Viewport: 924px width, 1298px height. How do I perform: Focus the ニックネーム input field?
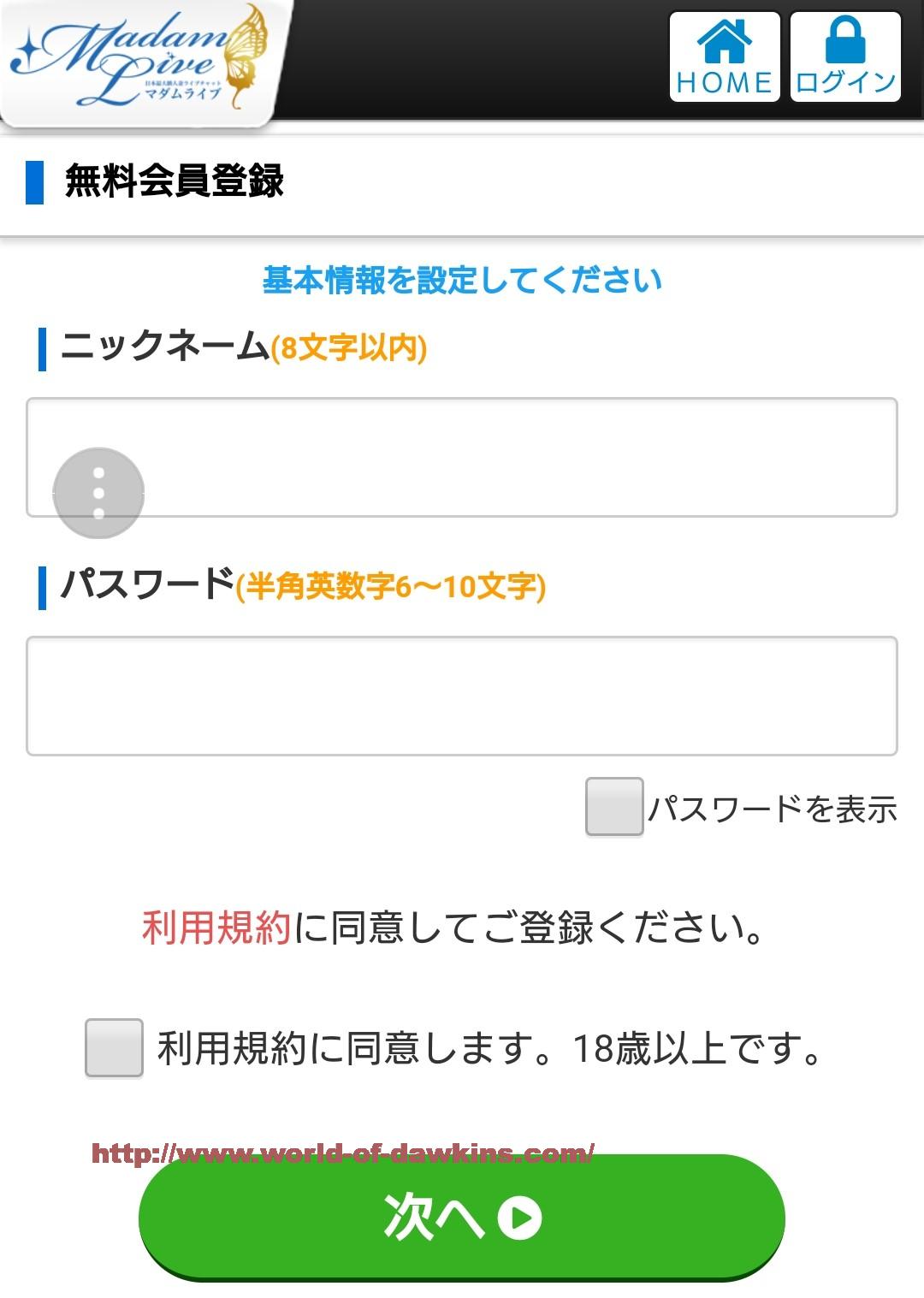[x=513, y=457]
